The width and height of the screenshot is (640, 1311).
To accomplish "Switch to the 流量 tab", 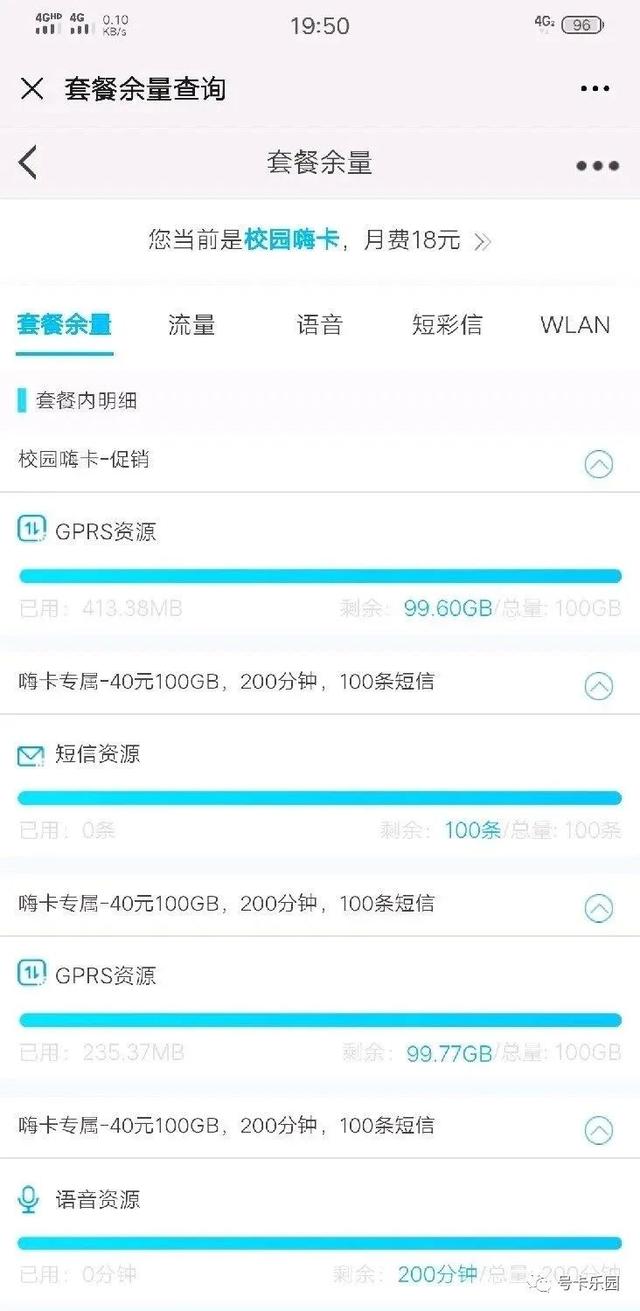I will (x=191, y=325).
